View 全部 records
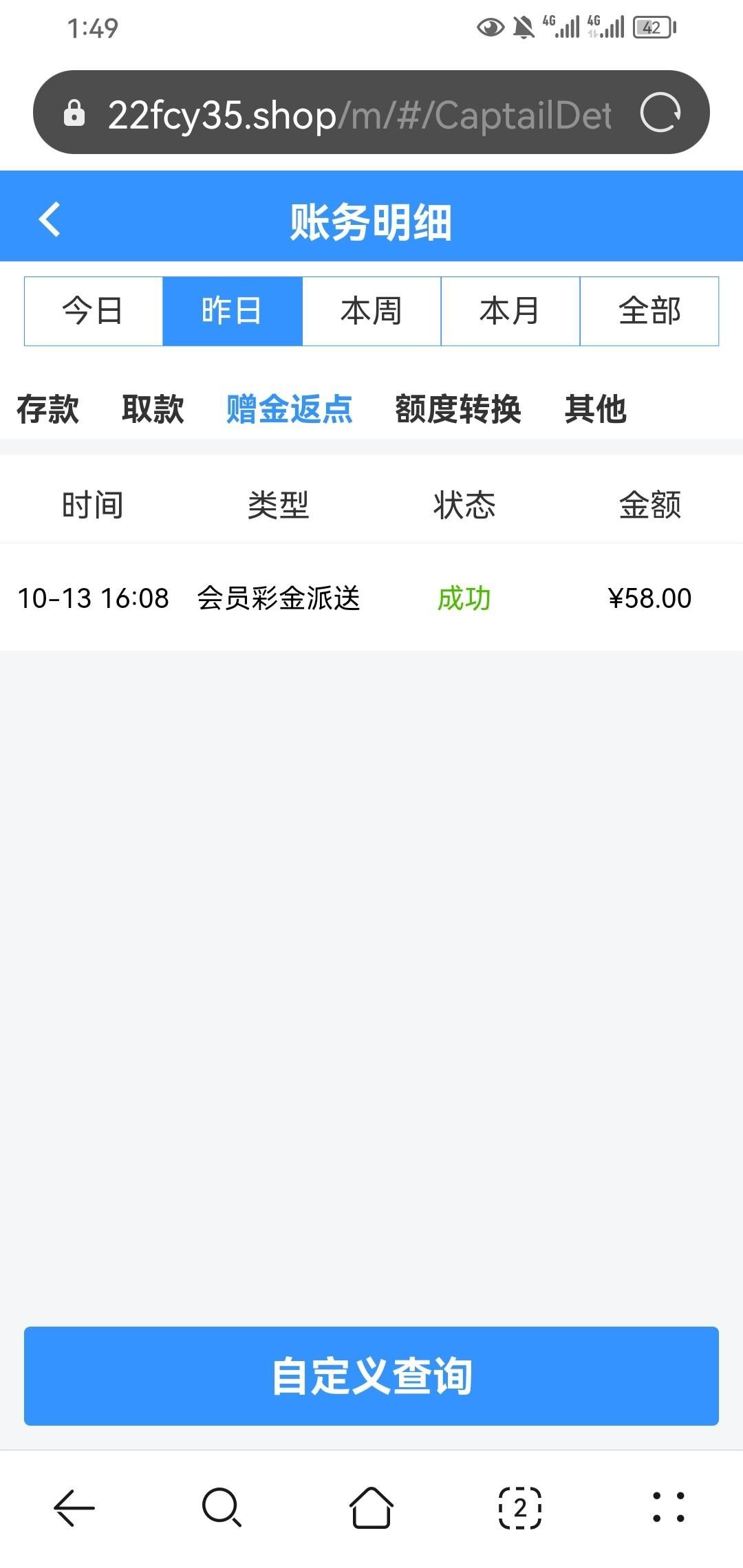Screen dimensions: 743x1568 pyautogui.click(x=649, y=311)
